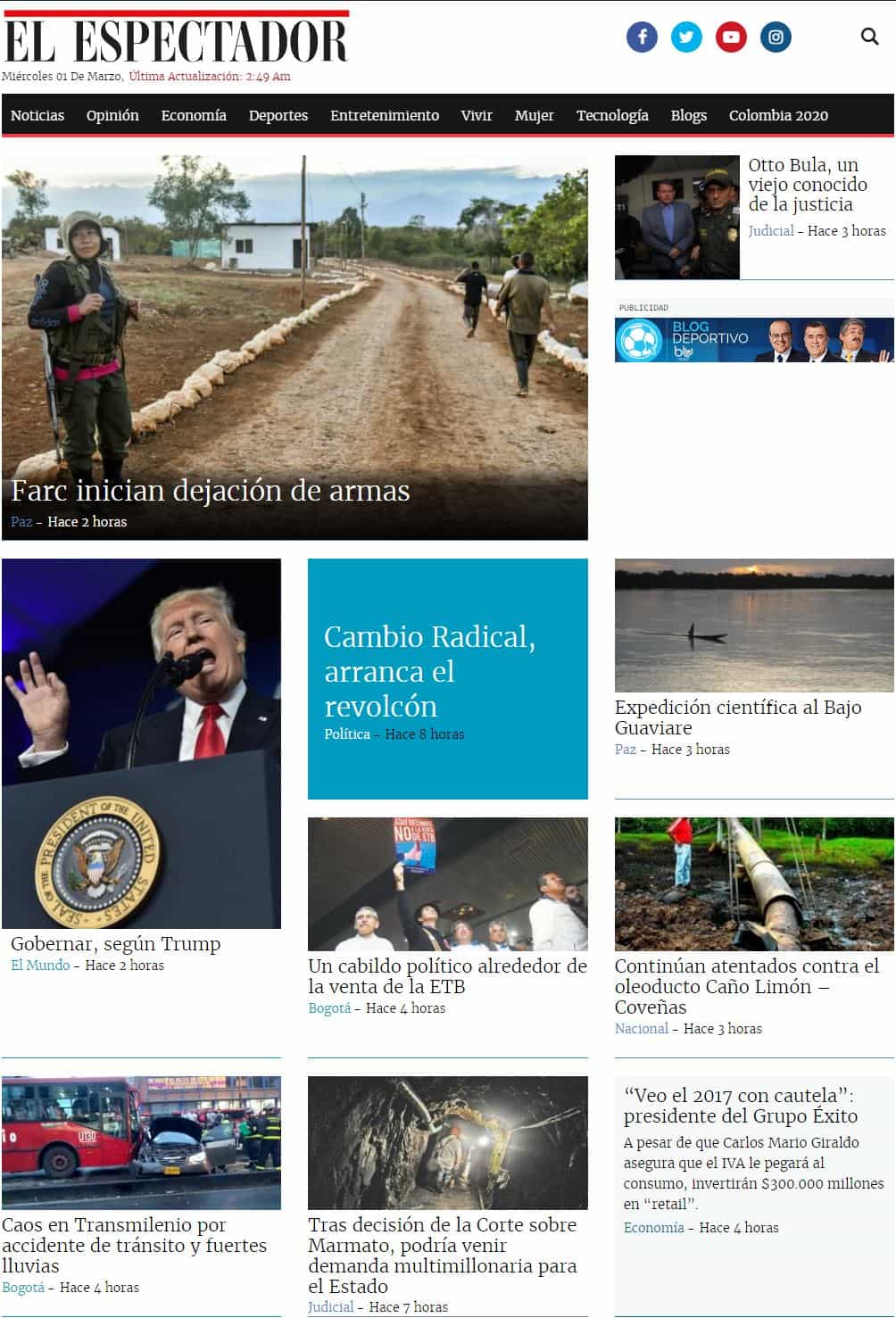Open the Twitter profile icon
The height and width of the screenshot is (1318, 896).
click(x=686, y=37)
